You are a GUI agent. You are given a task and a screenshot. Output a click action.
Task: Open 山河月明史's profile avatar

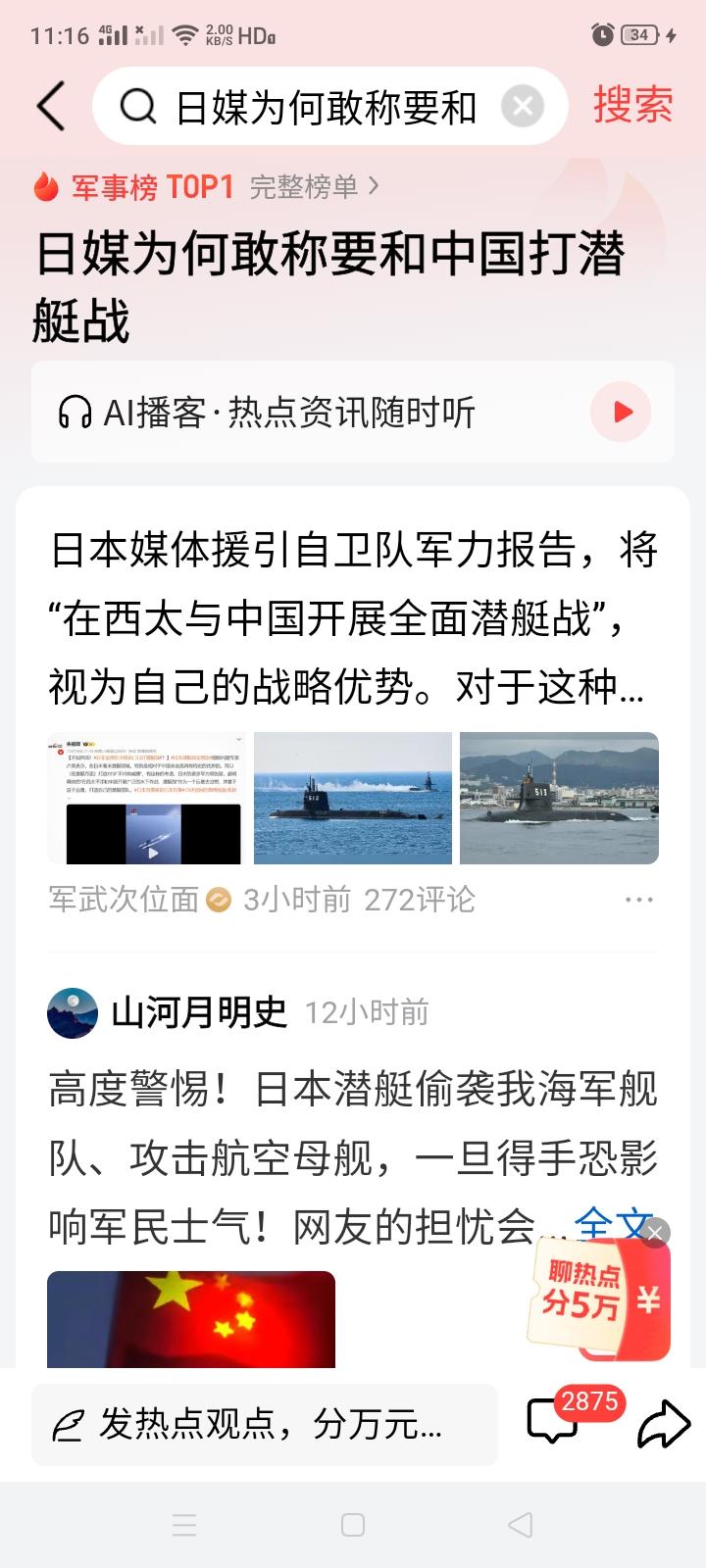[72, 1009]
